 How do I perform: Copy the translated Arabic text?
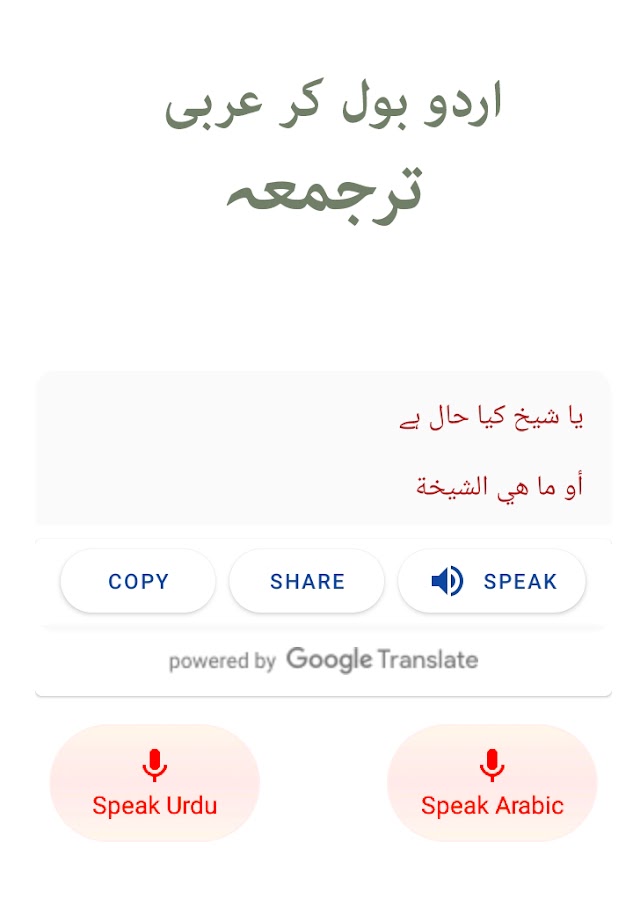point(138,581)
